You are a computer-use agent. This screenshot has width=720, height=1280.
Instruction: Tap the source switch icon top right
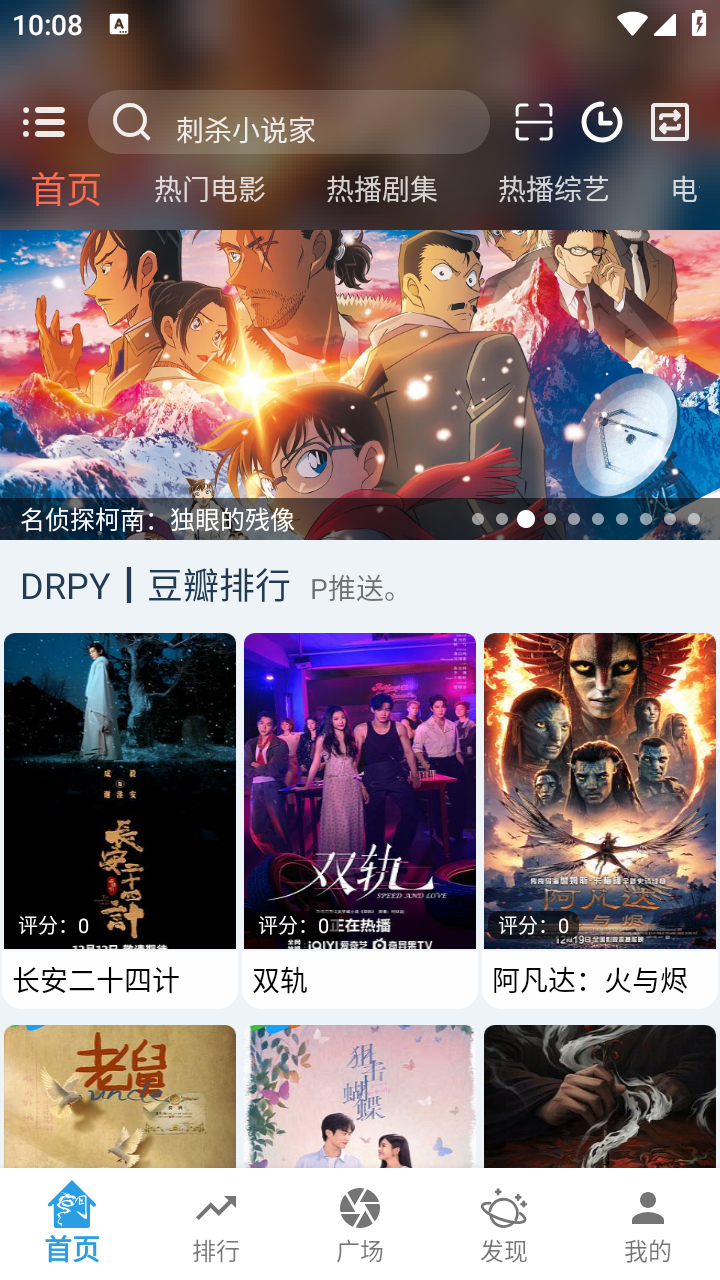(x=668, y=122)
